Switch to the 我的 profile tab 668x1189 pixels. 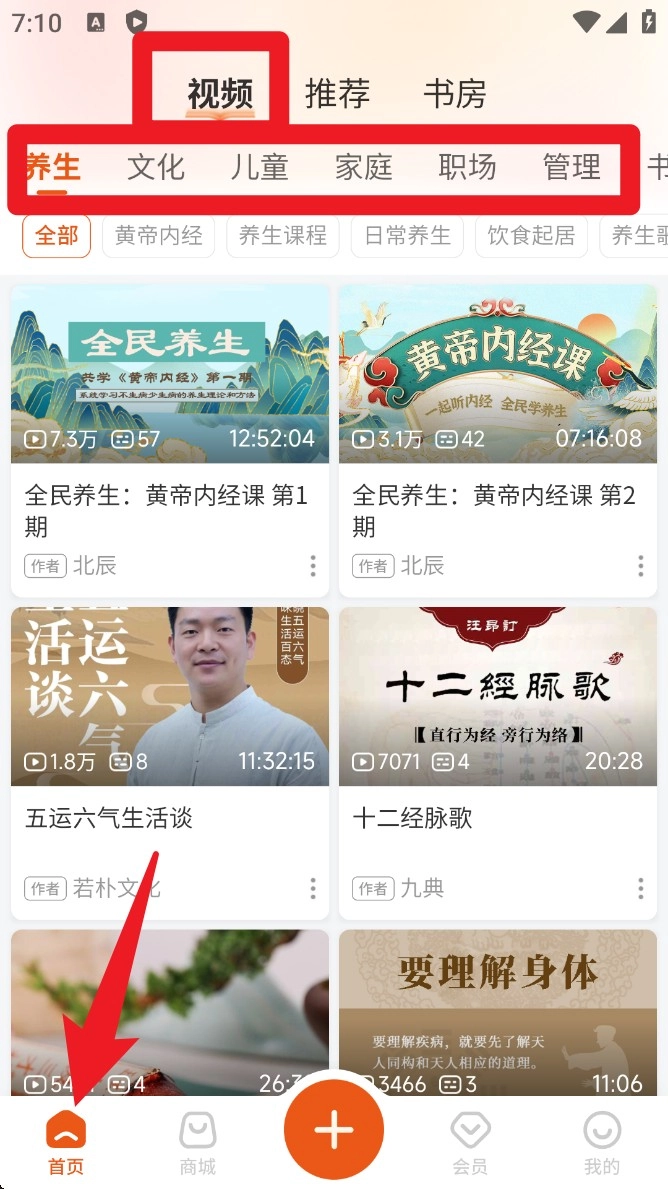click(x=602, y=1143)
